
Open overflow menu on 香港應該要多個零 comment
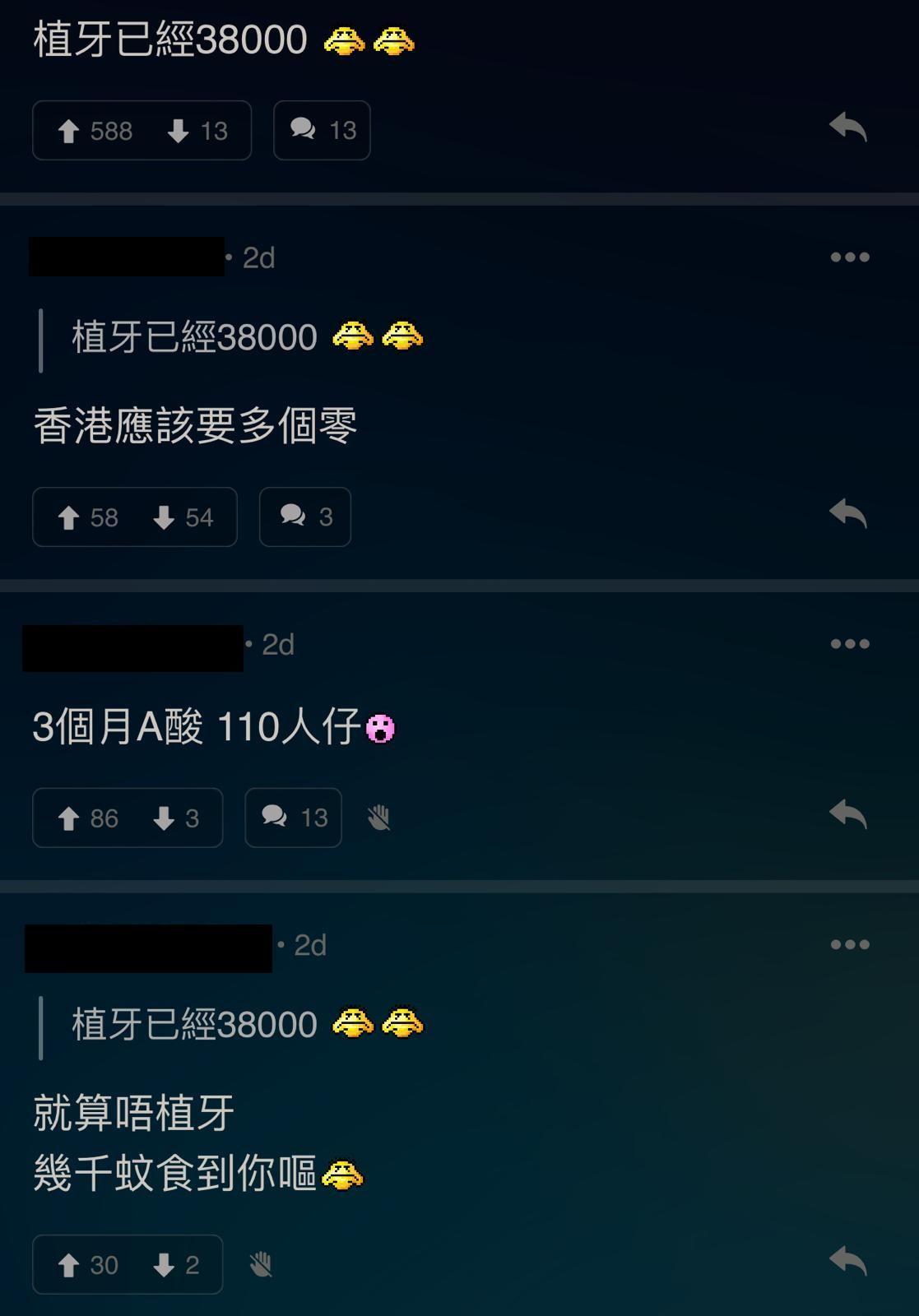(x=850, y=257)
